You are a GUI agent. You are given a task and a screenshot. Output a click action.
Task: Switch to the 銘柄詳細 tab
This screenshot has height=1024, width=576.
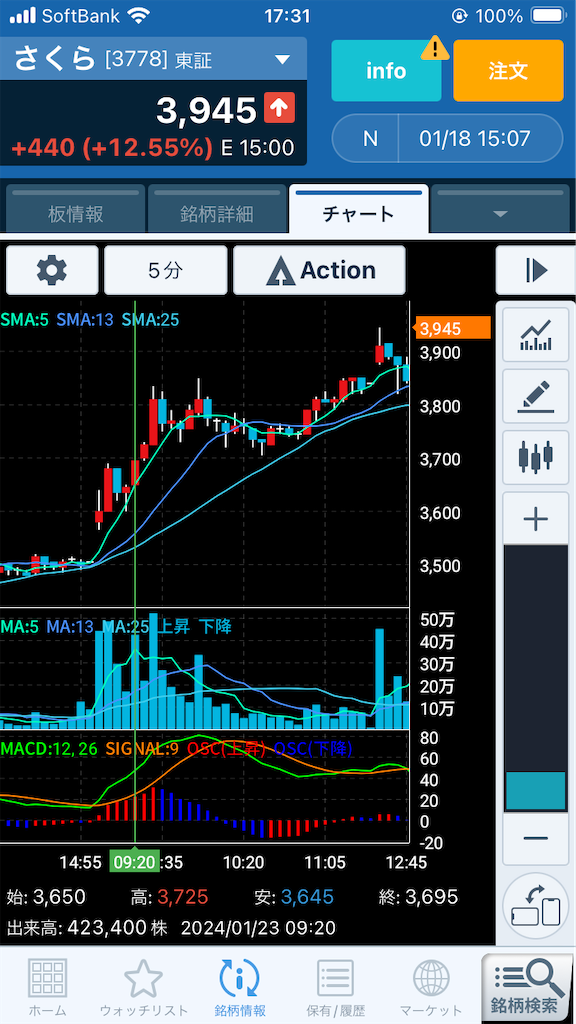217,209
